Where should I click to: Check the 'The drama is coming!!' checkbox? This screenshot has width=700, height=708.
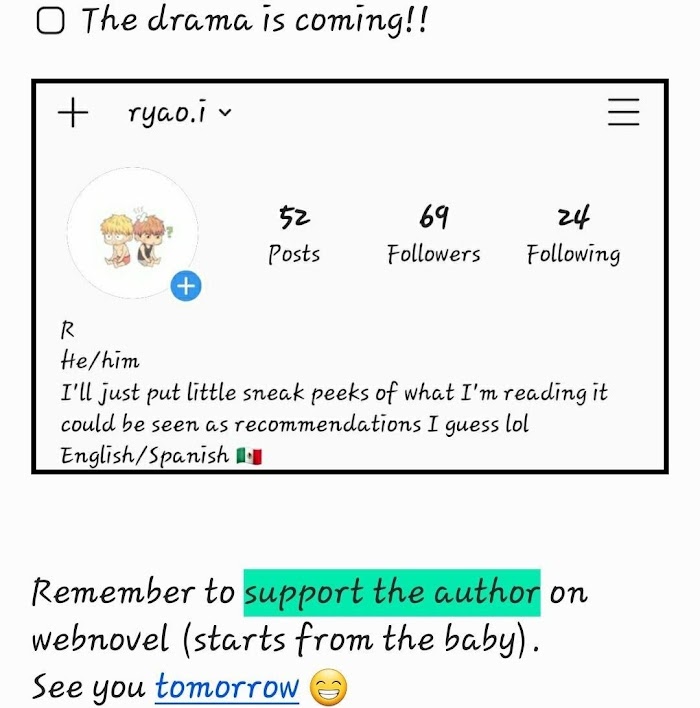click(x=49, y=22)
